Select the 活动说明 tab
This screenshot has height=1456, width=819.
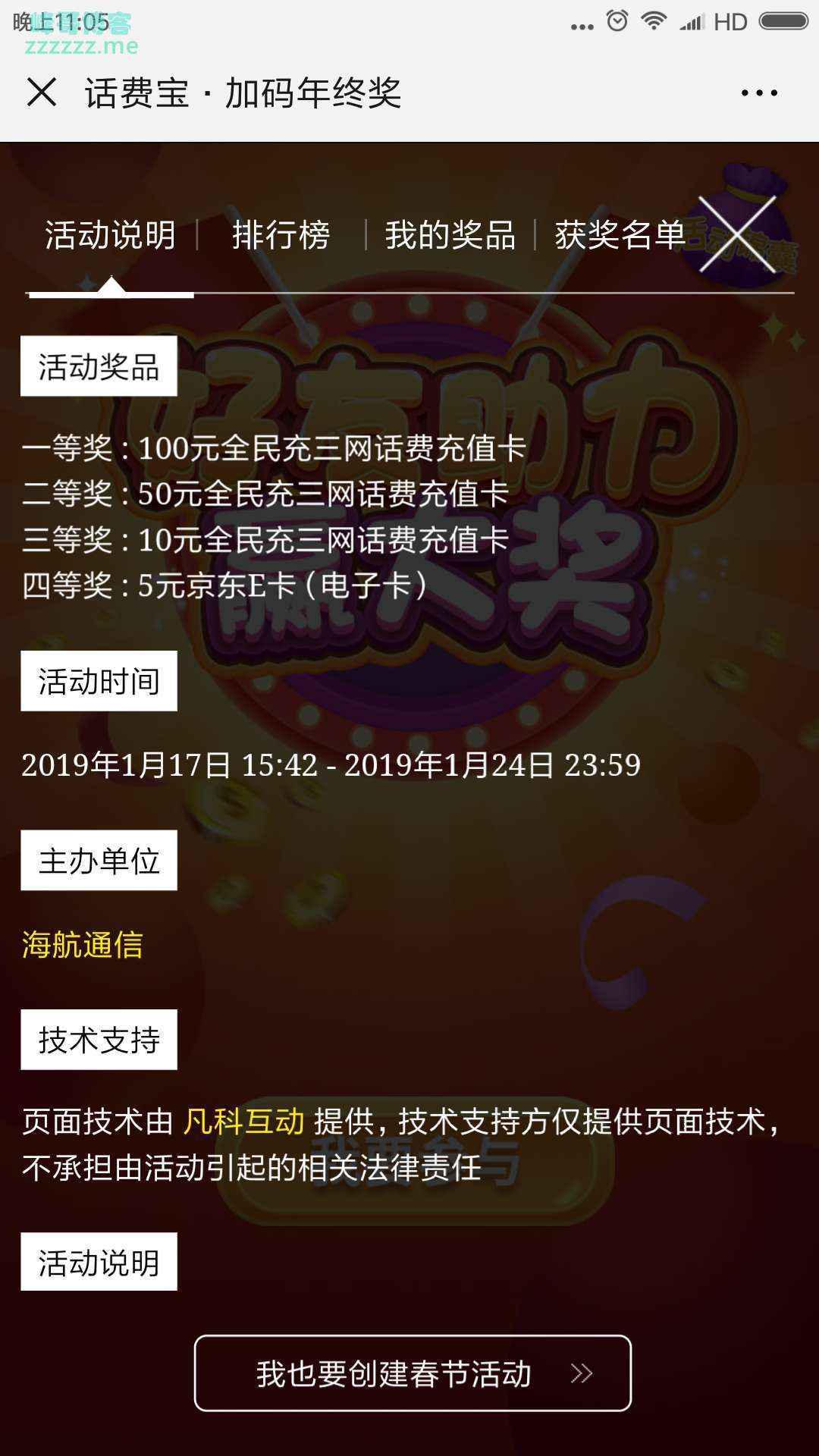tap(111, 235)
